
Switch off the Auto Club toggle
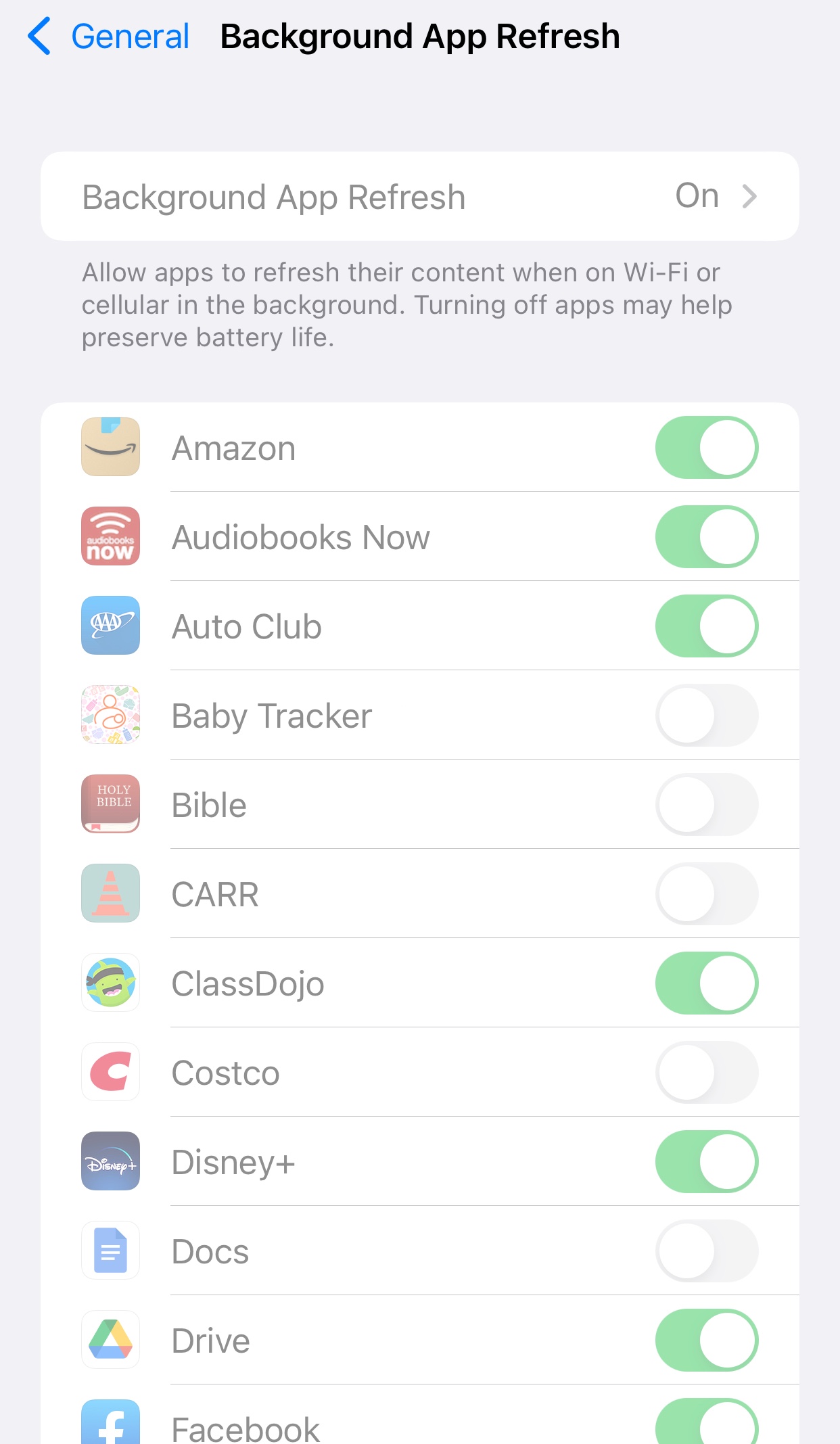coord(706,626)
